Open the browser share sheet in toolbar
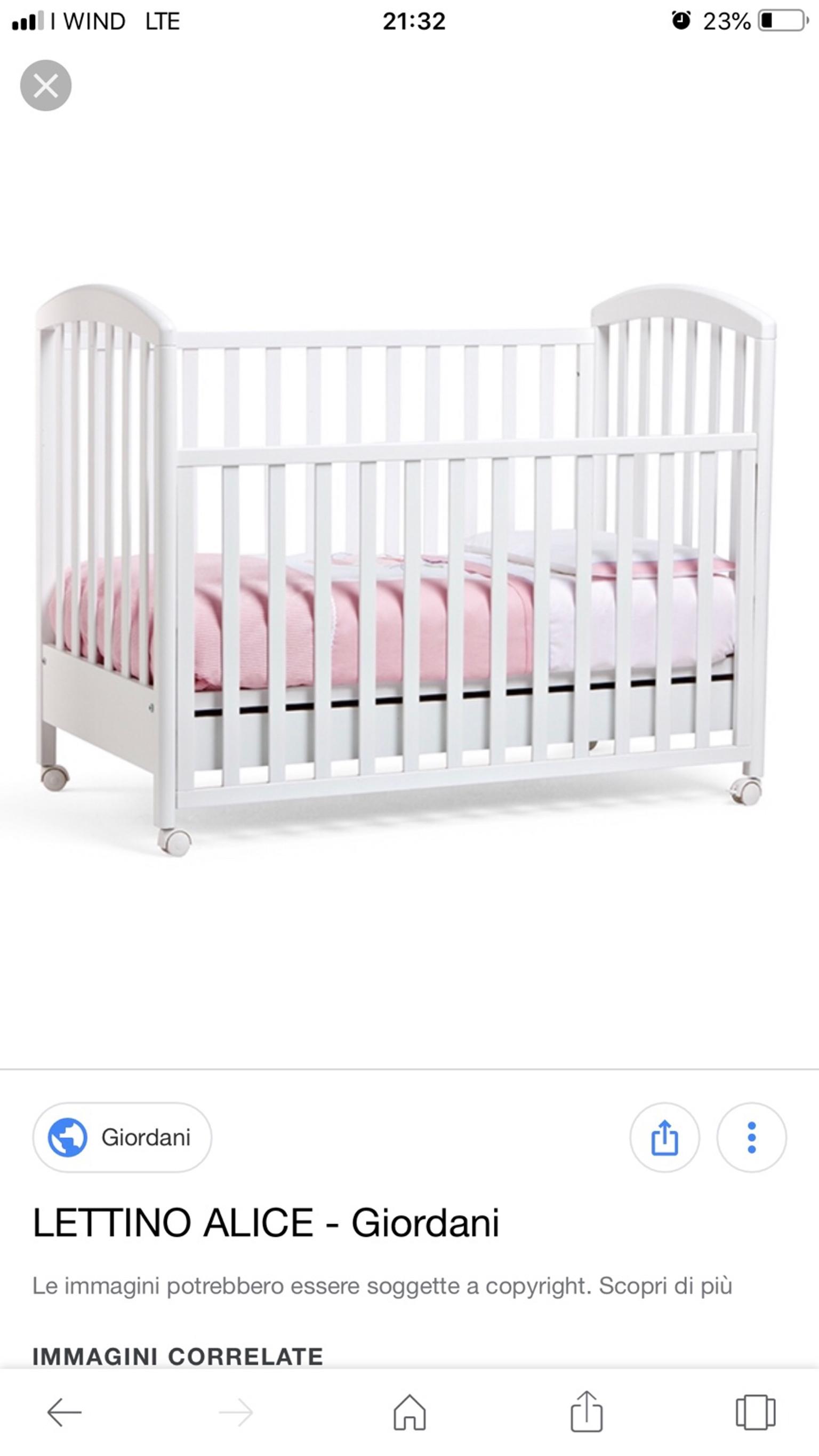This screenshot has height=1456, width=819. (586, 1412)
